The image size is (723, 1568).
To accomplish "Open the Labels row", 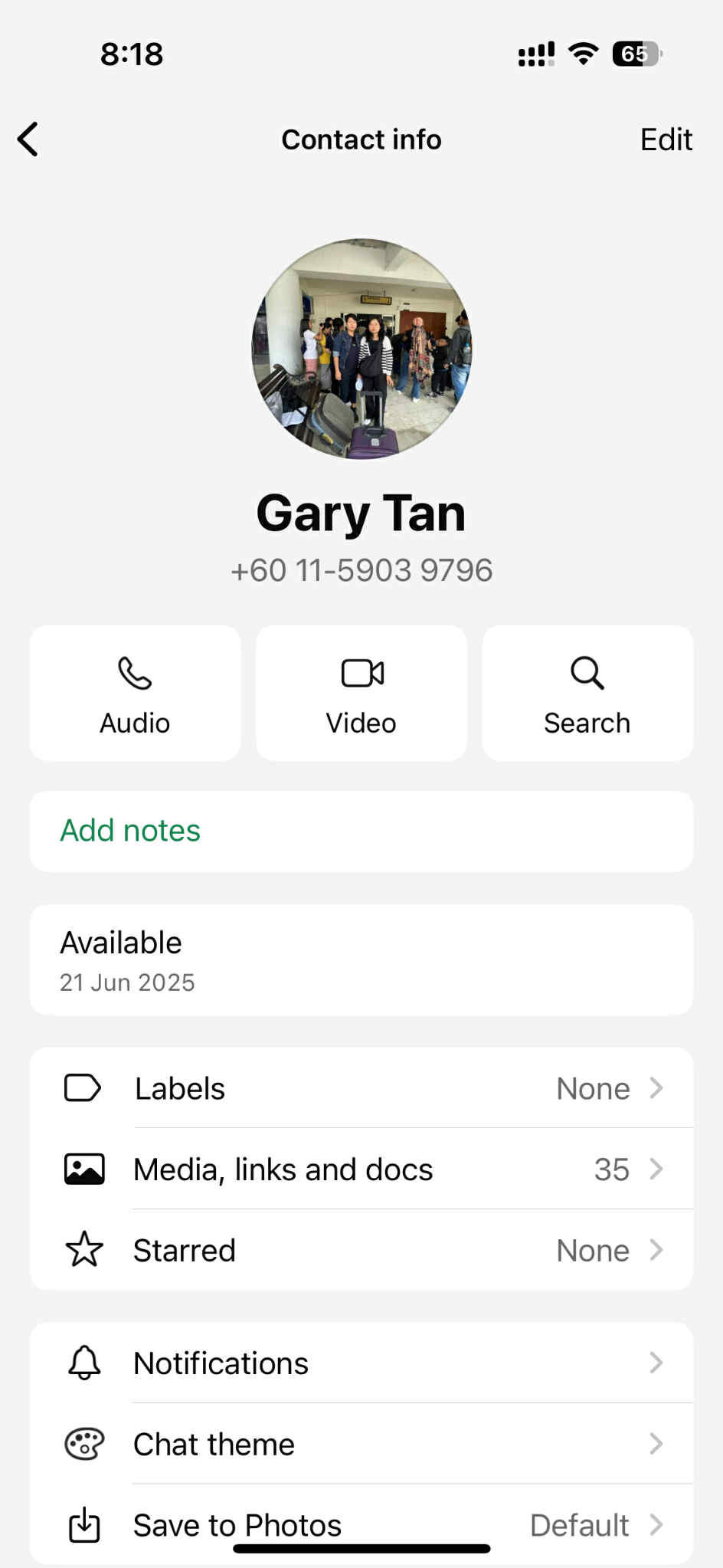I will tap(361, 1088).
